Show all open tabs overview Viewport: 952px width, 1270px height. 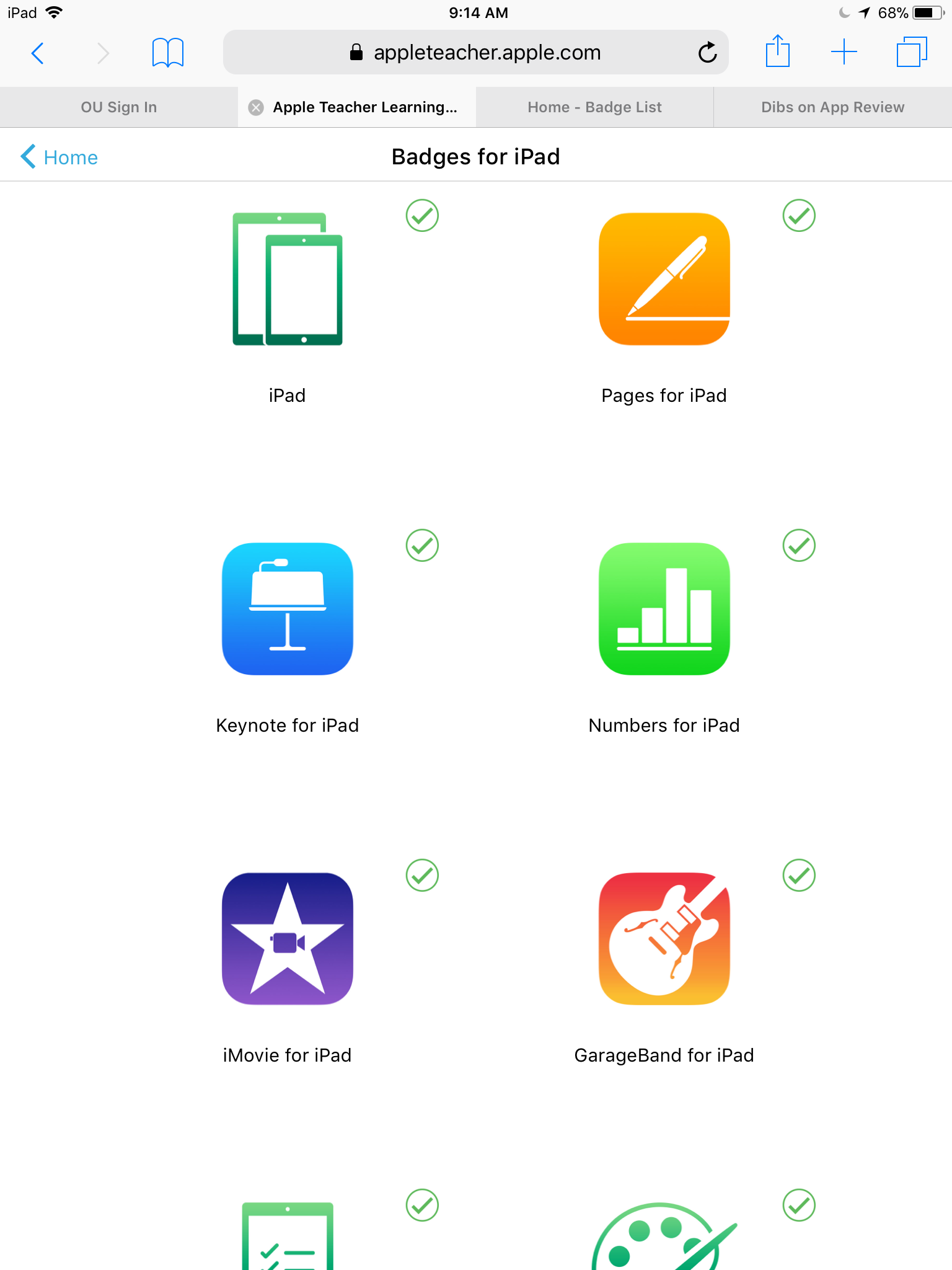(911, 52)
